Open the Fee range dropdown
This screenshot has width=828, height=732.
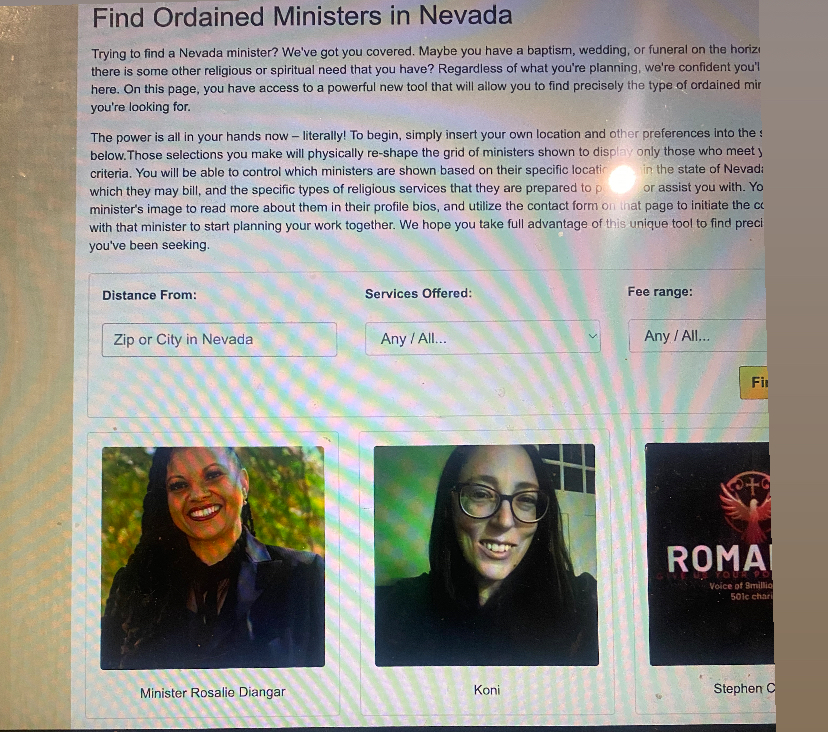pyautogui.click(x=697, y=336)
